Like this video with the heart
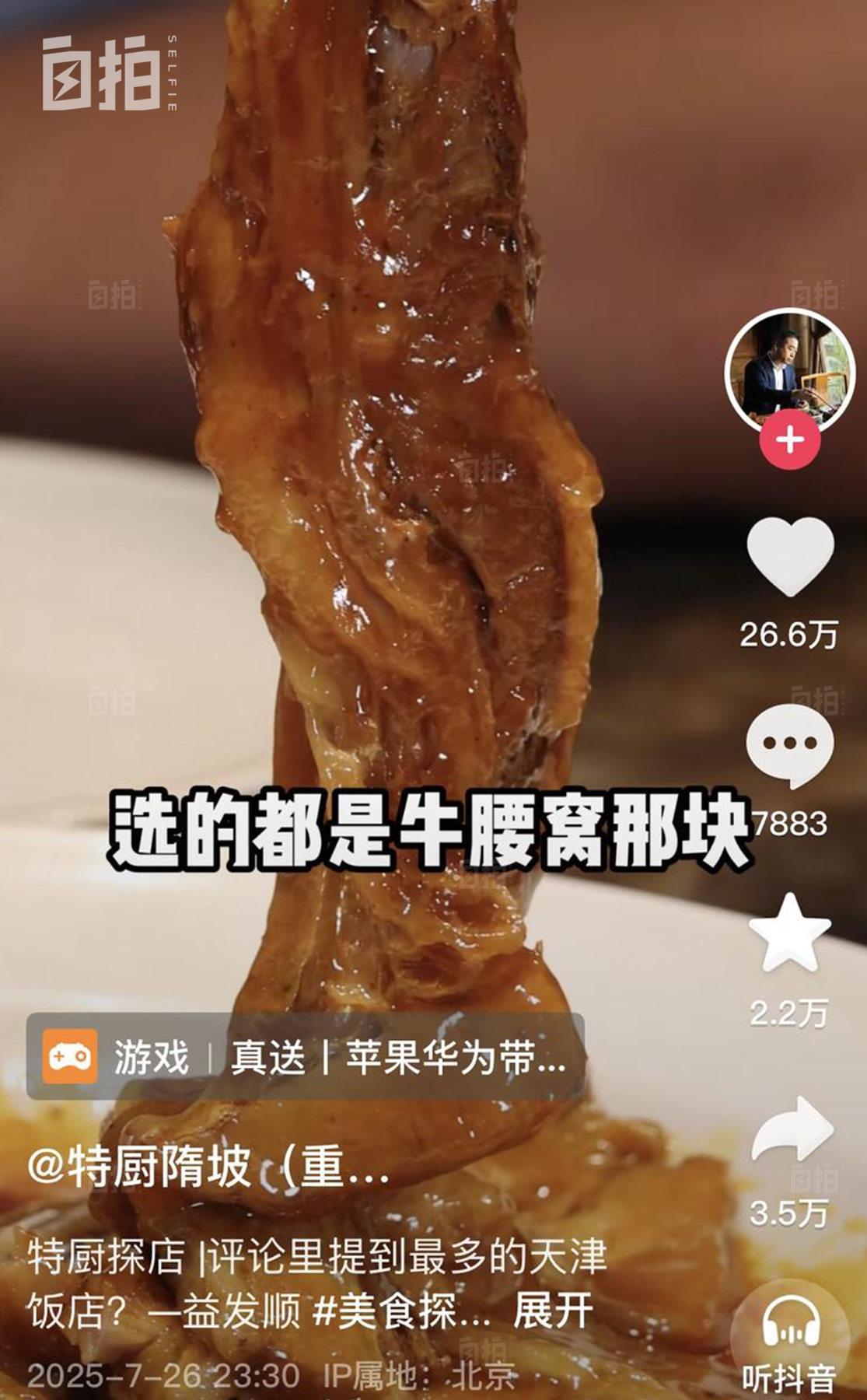The width and height of the screenshot is (867, 1400). click(x=790, y=555)
